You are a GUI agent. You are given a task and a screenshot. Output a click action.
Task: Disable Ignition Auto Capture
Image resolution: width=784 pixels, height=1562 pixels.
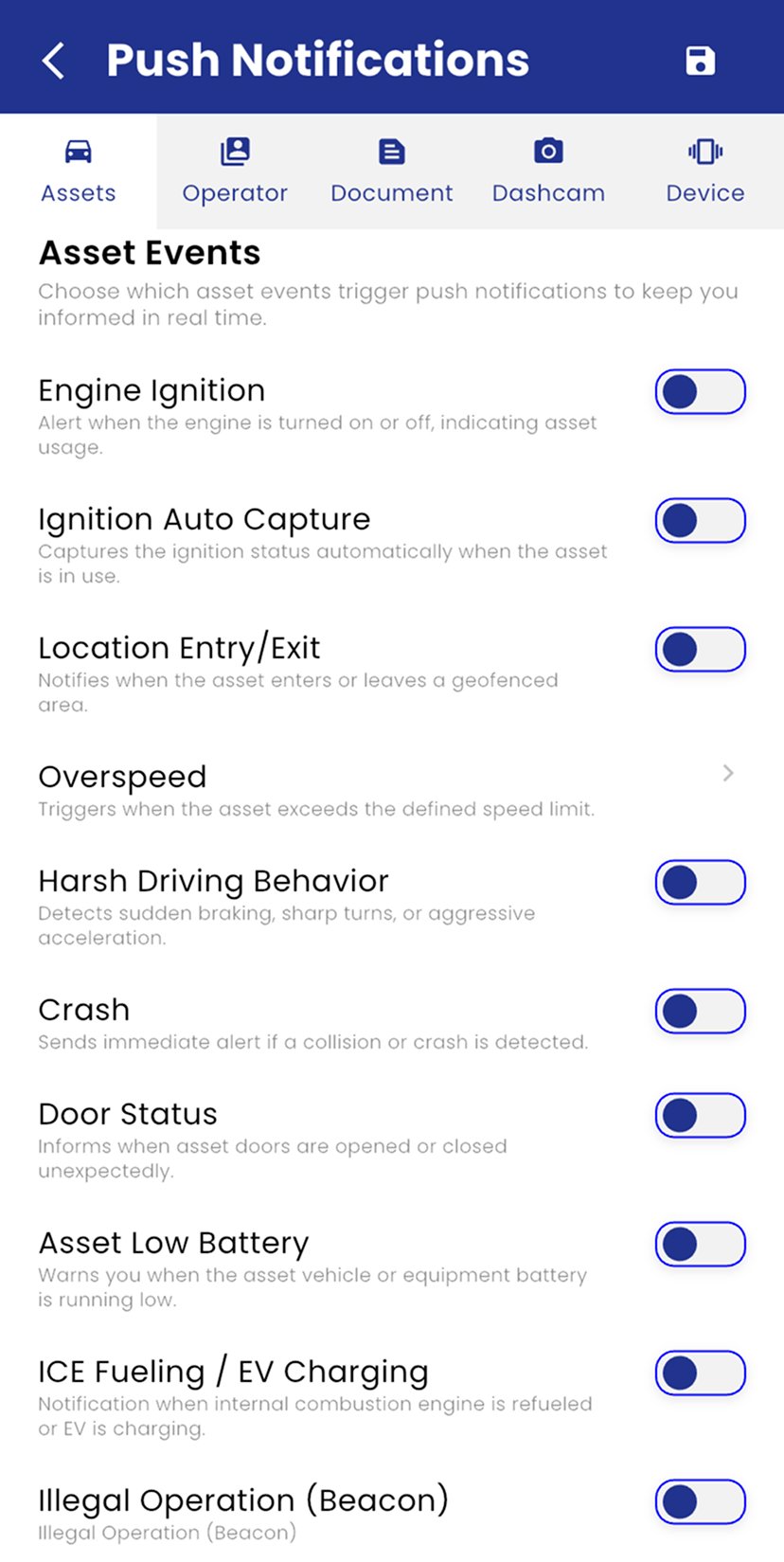(x=700, y=521)
